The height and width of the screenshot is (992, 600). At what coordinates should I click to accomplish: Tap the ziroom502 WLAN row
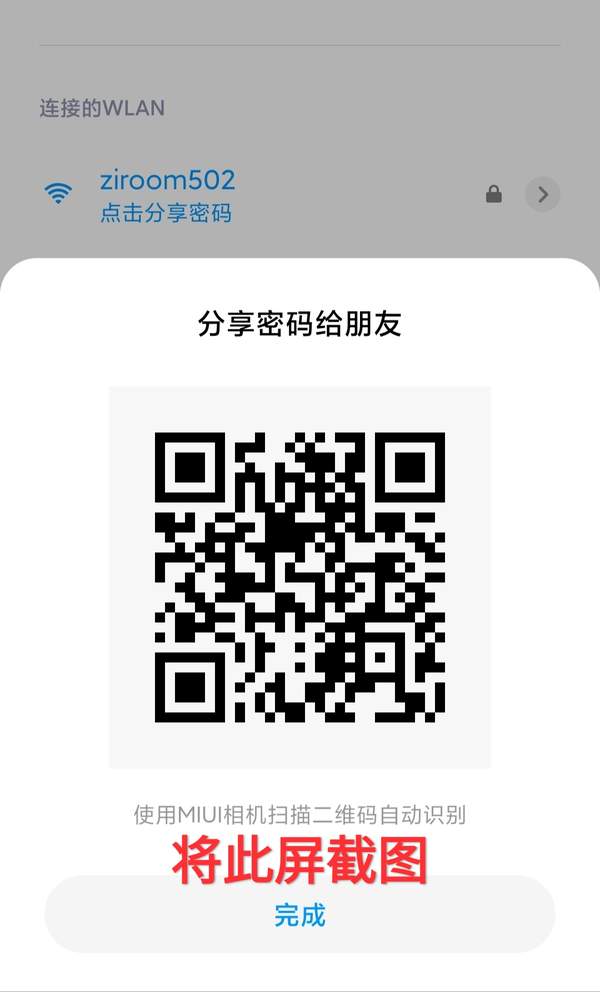300,194
